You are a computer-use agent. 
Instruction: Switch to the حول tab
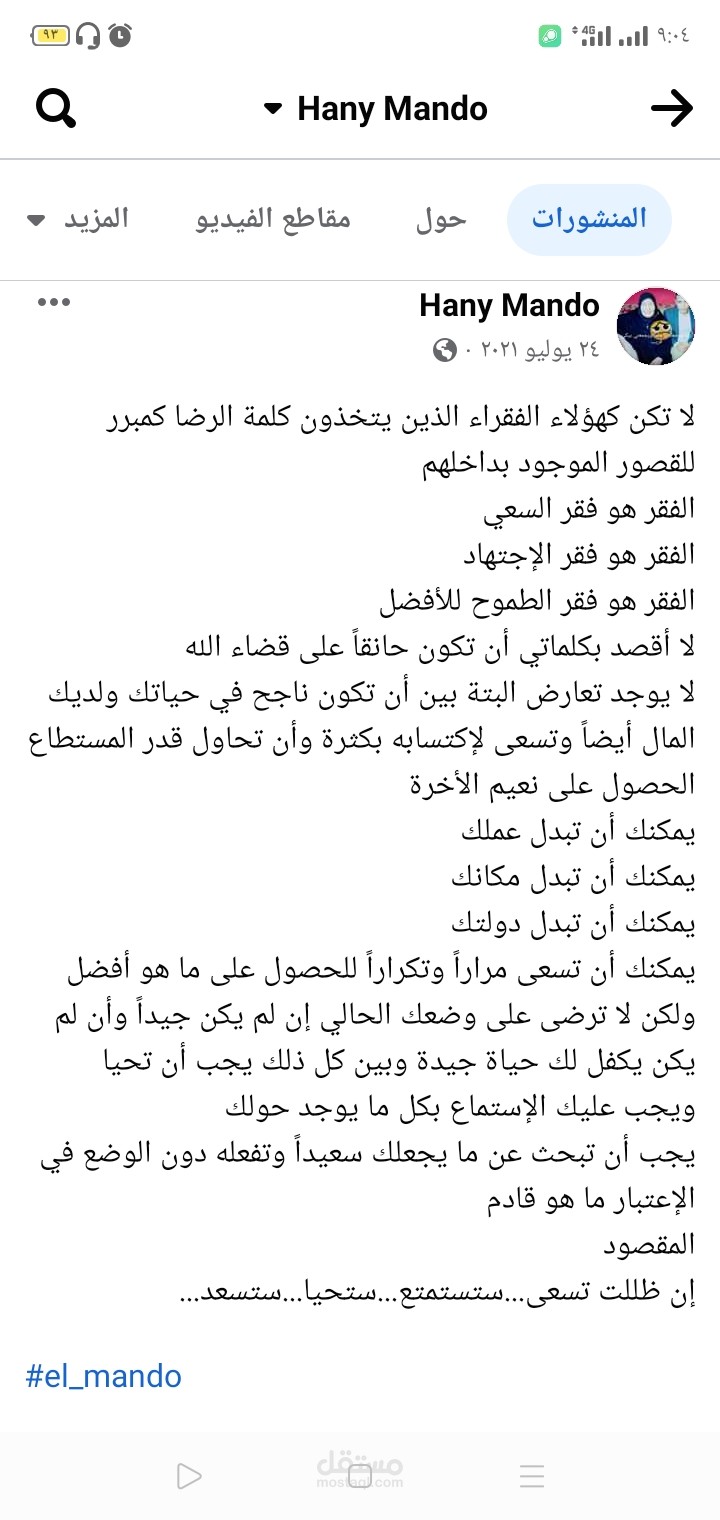click(440, 219)
